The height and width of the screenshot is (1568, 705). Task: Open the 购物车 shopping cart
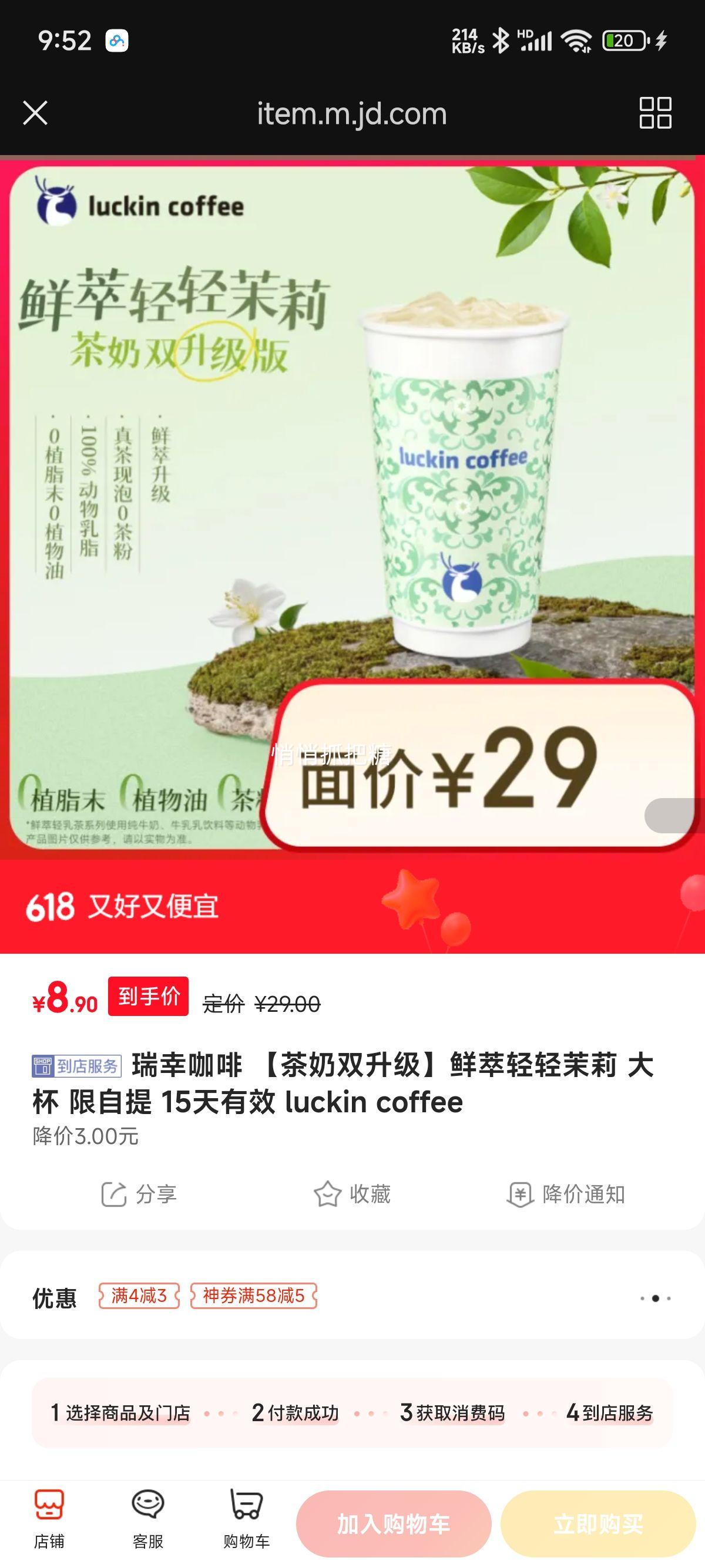pos(247,1518)
